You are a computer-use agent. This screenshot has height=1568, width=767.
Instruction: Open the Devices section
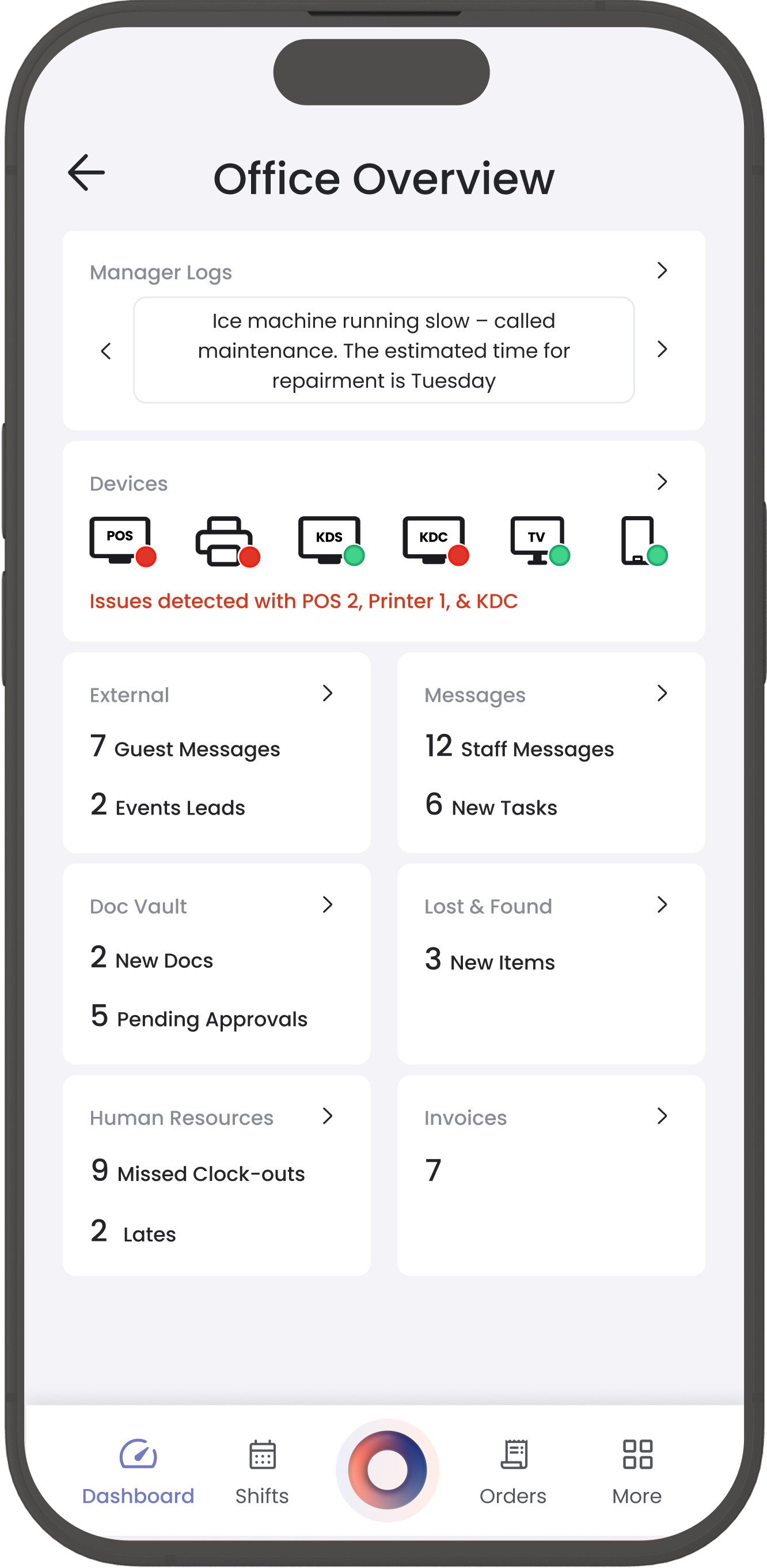tap(662, 482)
